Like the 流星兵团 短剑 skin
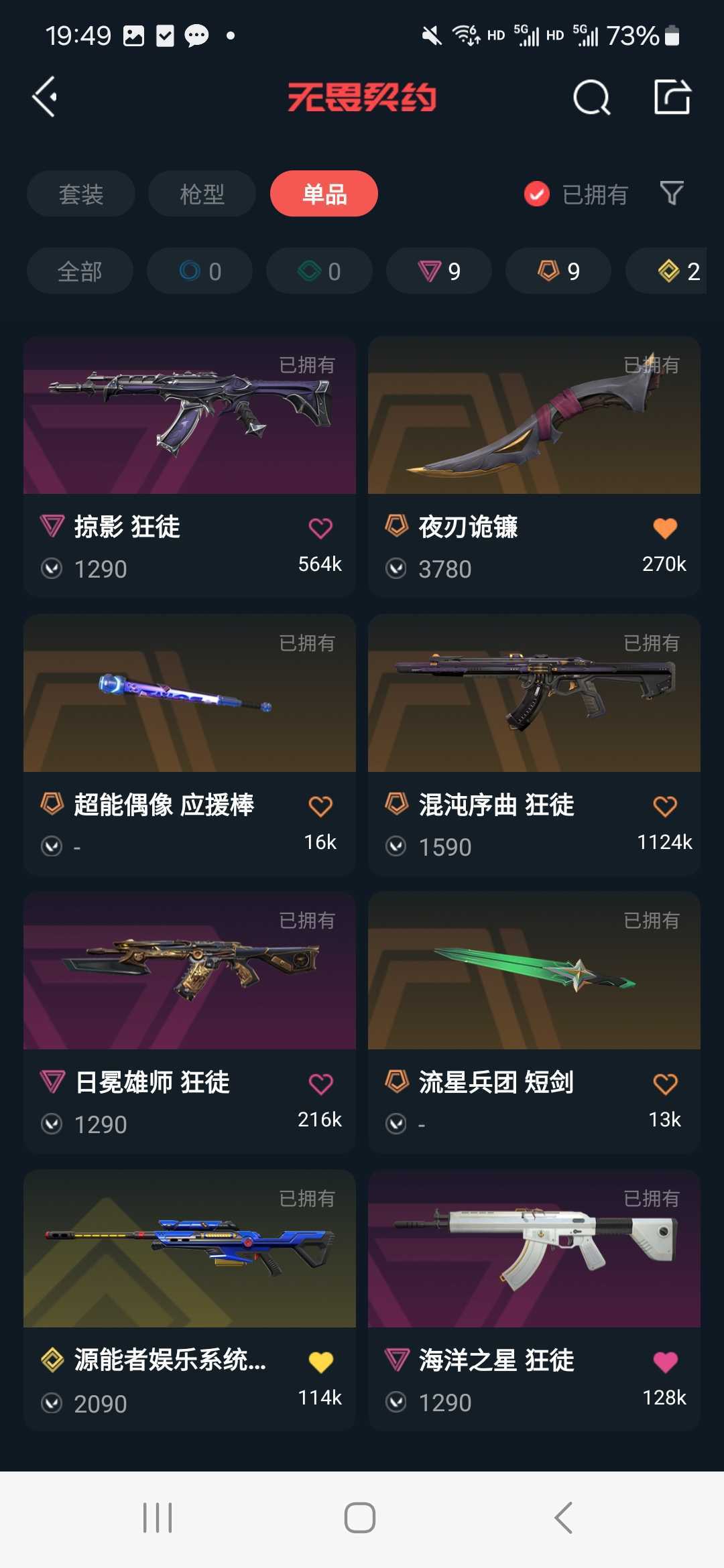Screen dimensions: 724x1568 point(665,1084)
